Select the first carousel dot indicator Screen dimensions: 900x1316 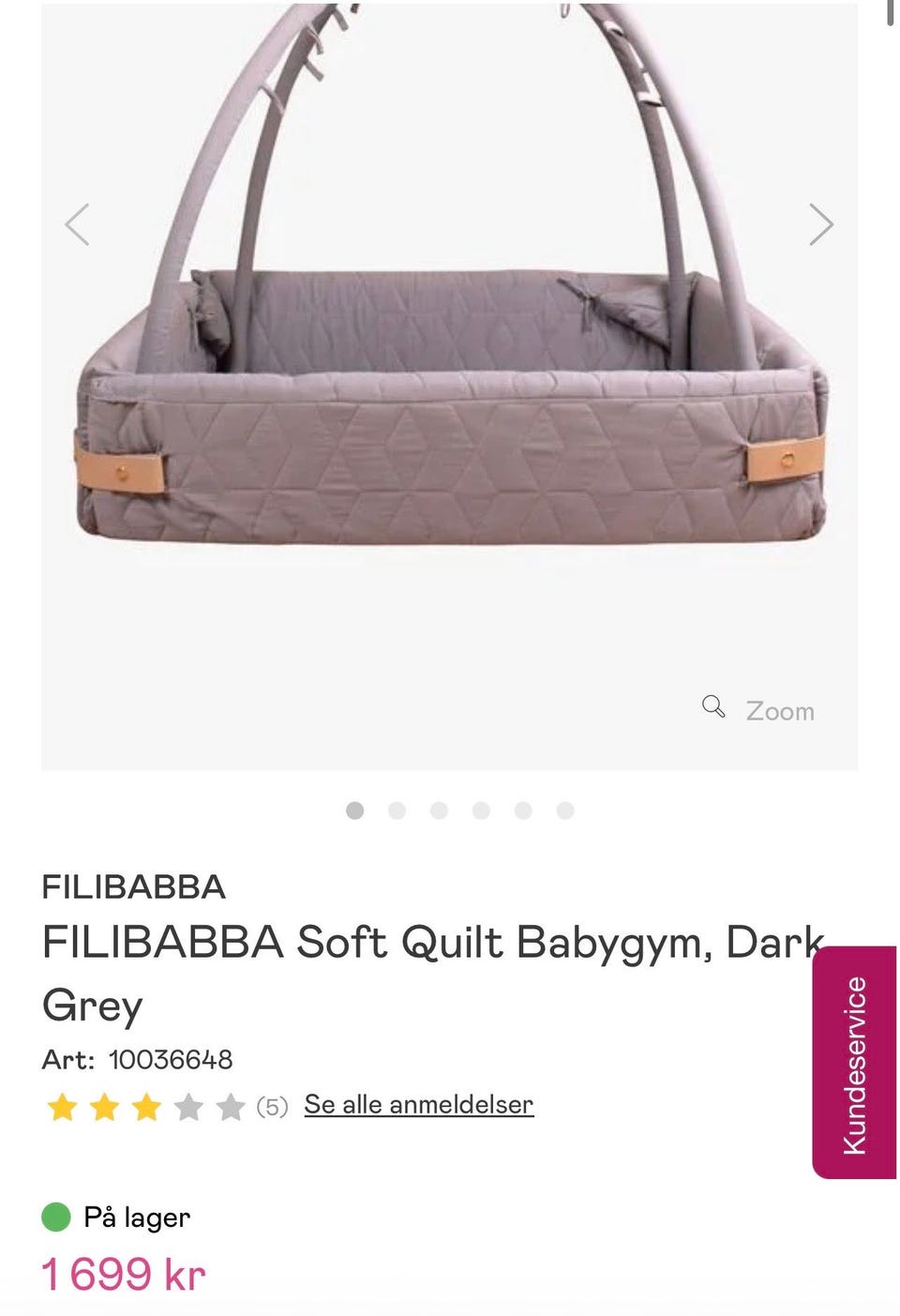pos(355,809)
